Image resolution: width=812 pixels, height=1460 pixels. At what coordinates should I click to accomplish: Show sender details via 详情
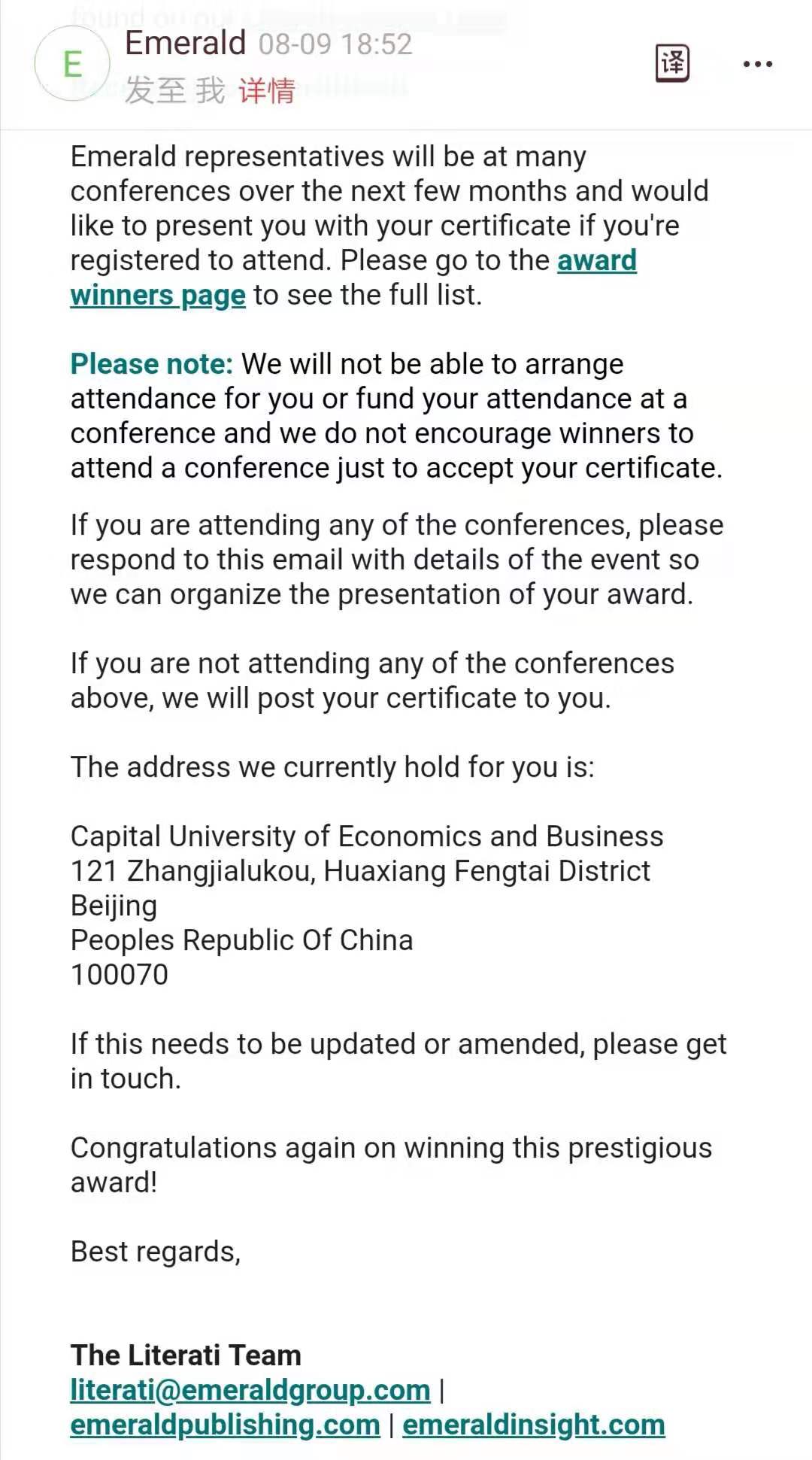(x=266, y=91)
